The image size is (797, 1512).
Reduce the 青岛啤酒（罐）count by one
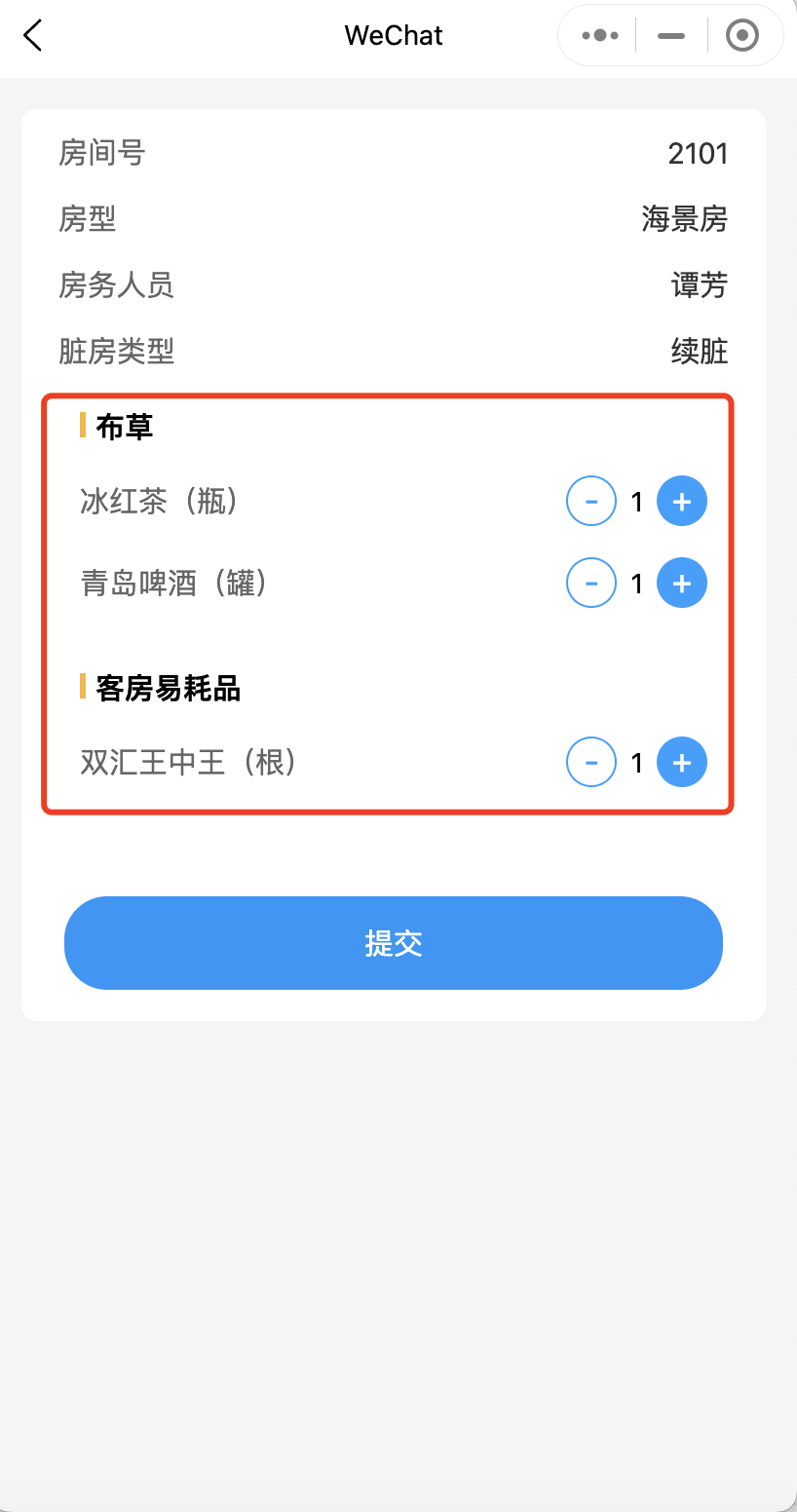591,583
